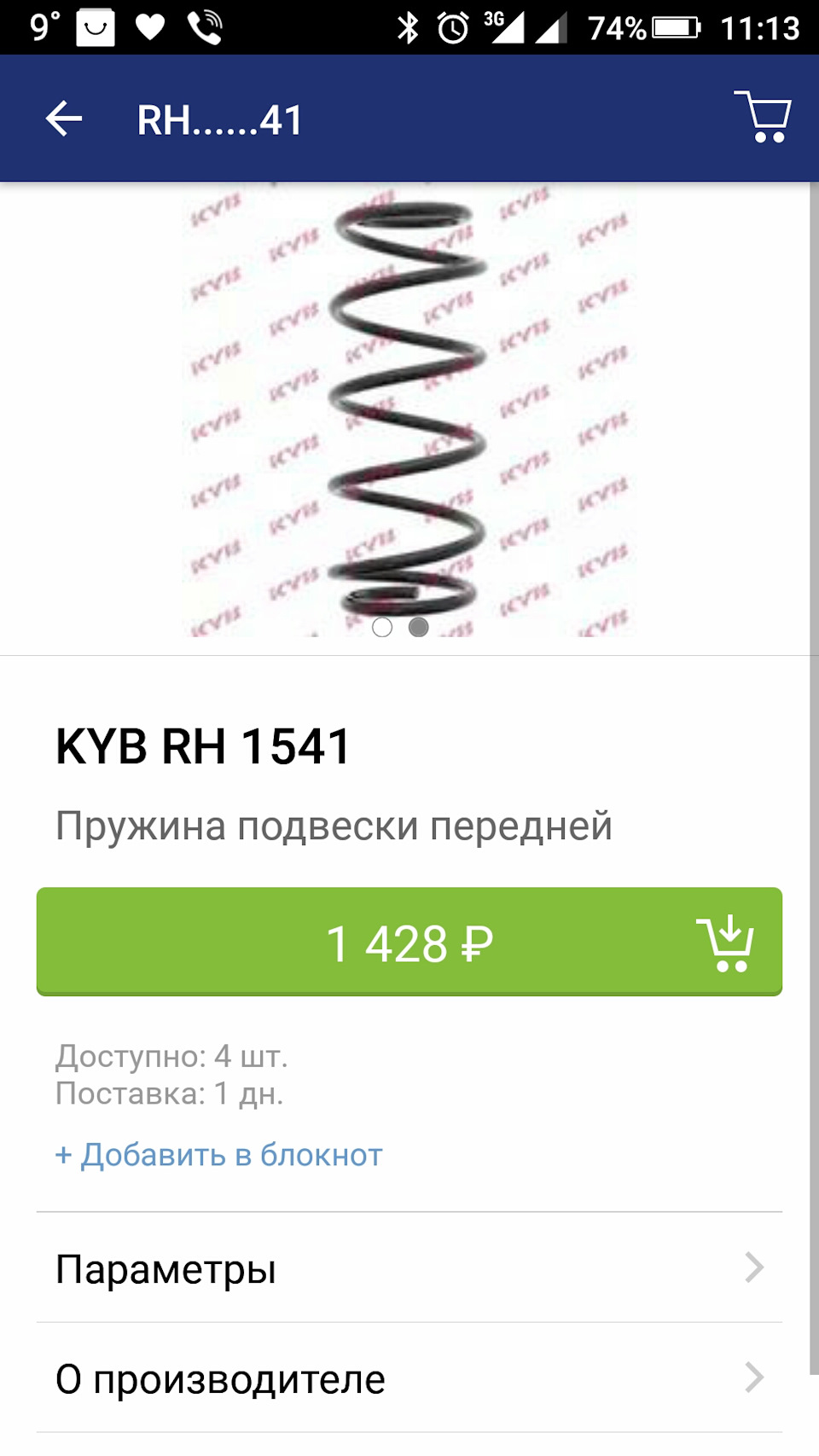Viewport: 819px width, 1456px height.
Task: Tap Добавить в блокнот link
Action: (x=218, y=1154)
